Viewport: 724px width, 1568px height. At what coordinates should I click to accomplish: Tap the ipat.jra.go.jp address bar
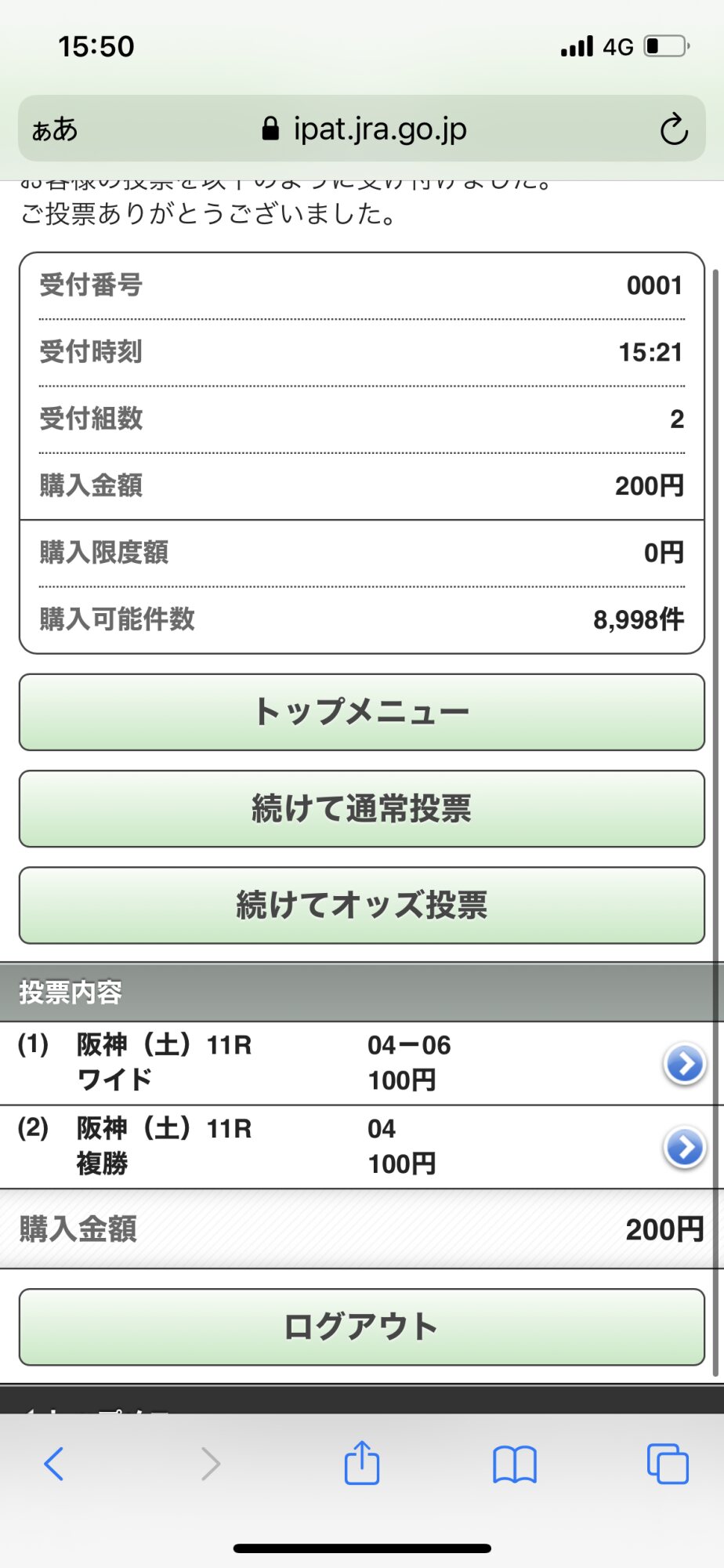[365, 129]
